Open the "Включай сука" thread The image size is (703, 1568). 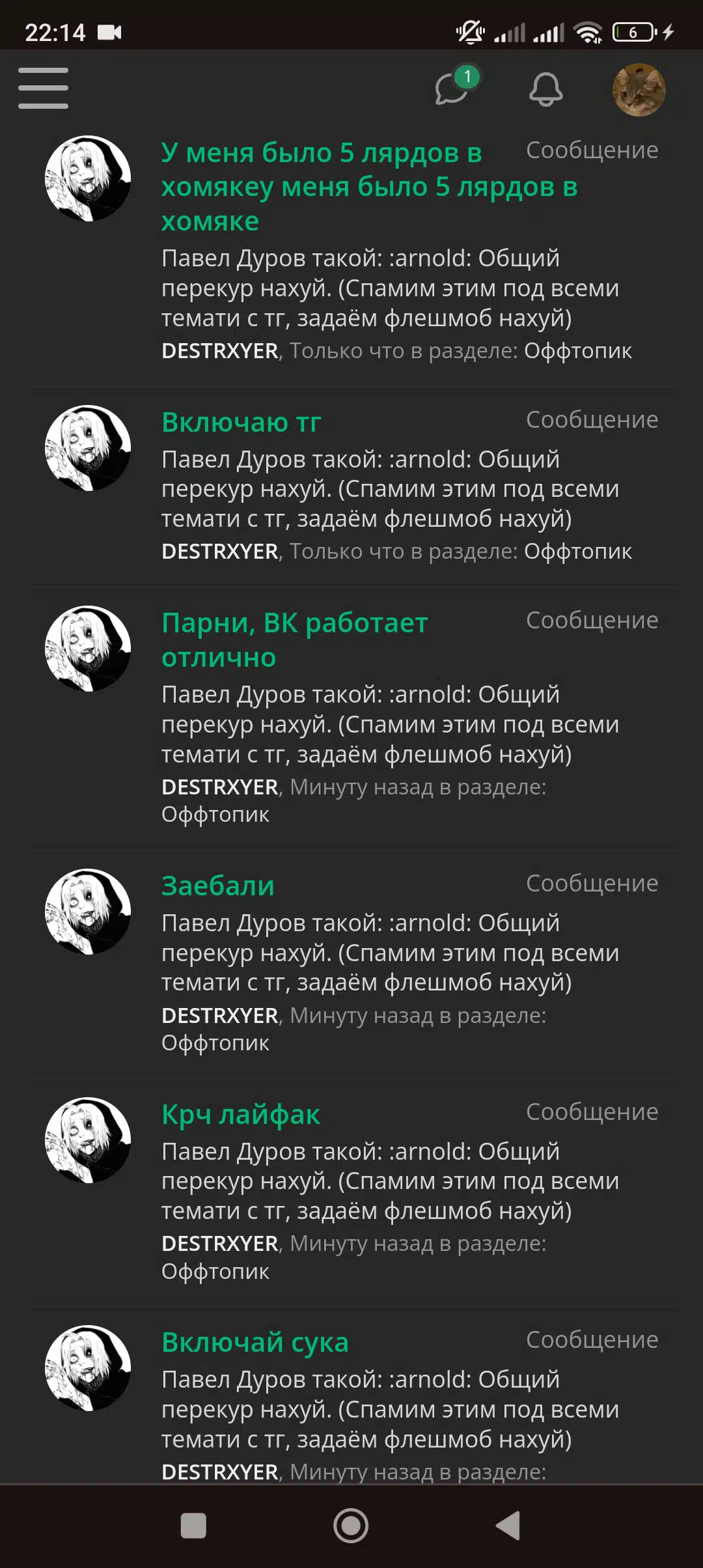[x=255, y=1342]
